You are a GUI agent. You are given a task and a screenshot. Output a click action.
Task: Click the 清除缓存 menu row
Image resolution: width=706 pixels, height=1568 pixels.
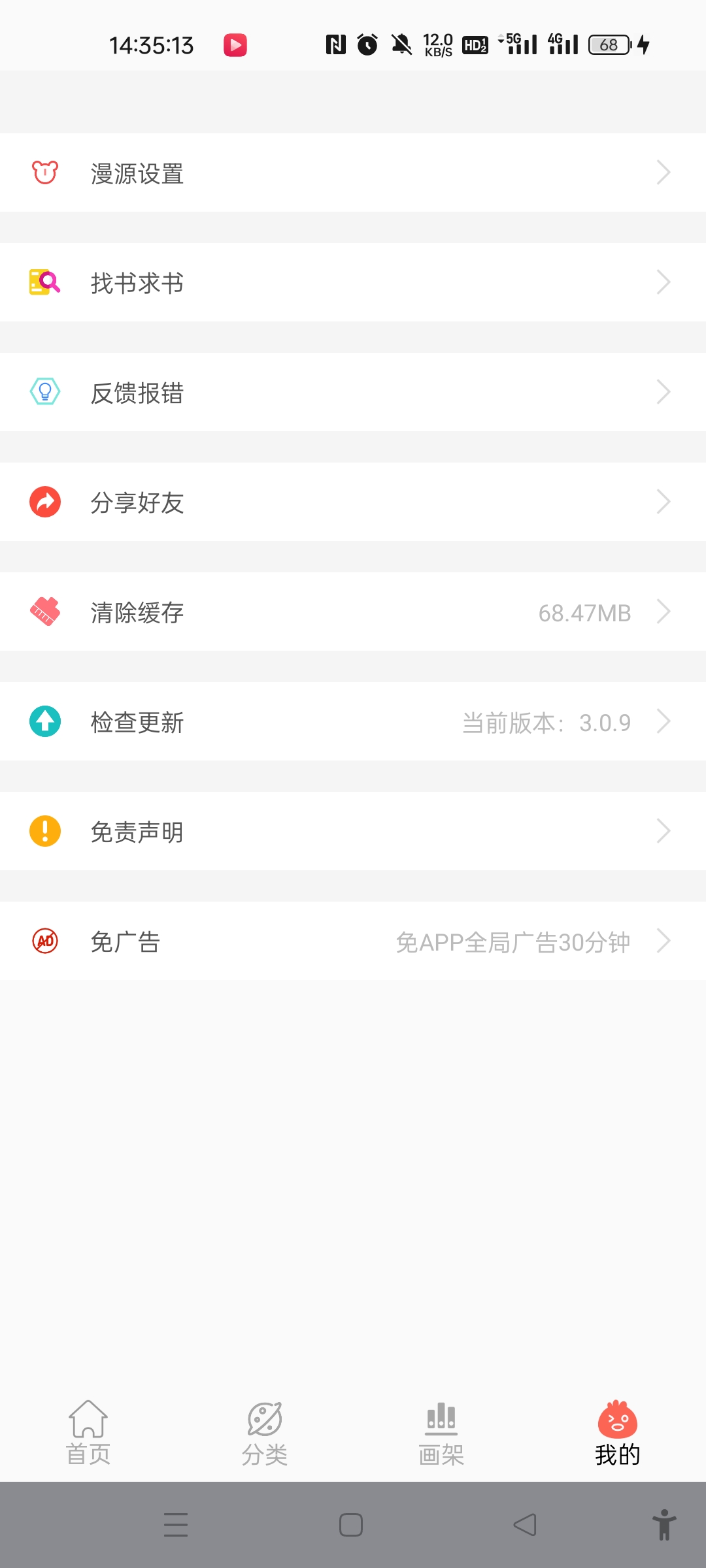[353, 612]
